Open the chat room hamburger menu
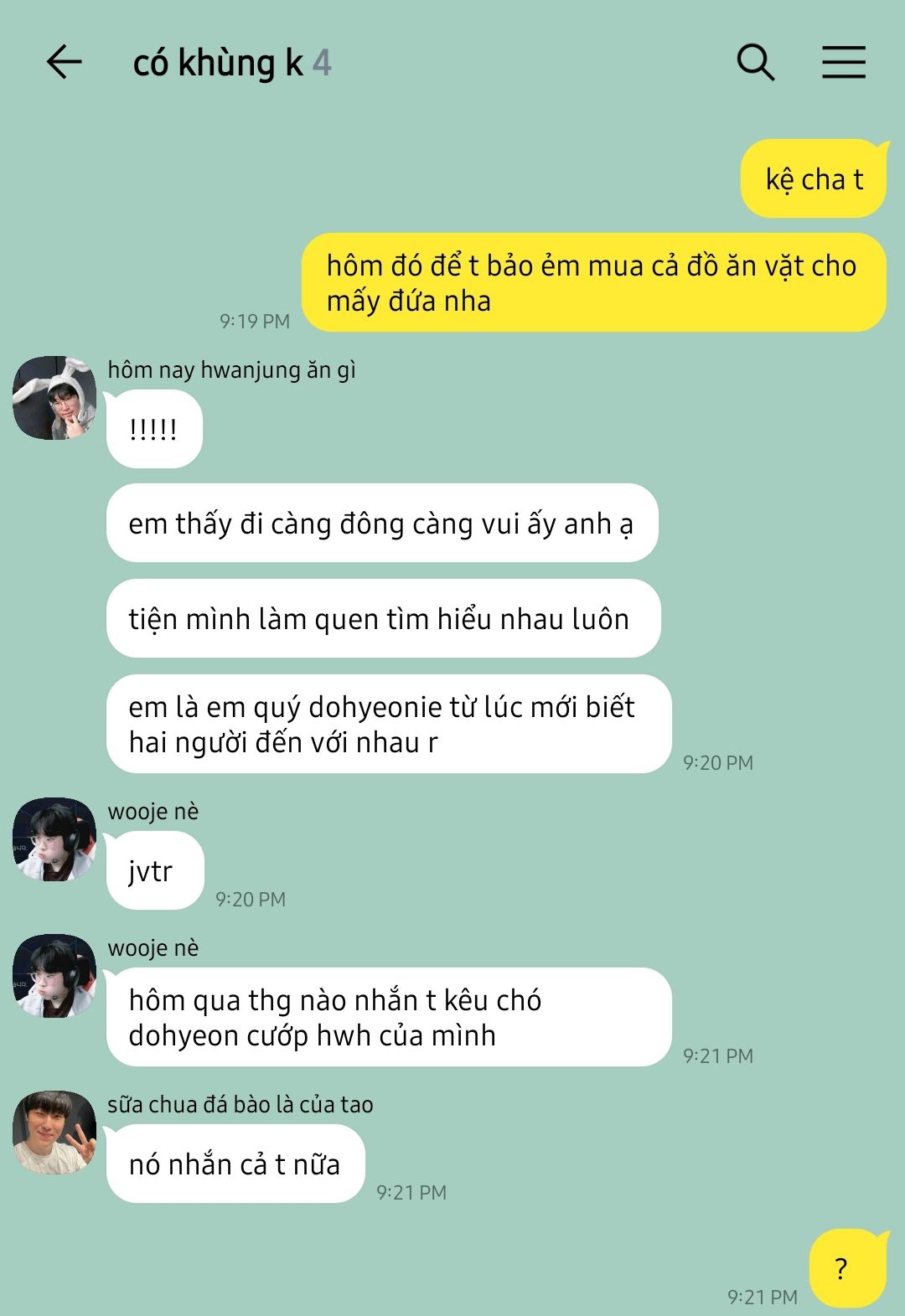Screen dimensions: 905x1316 pyautogui.click(x=843, y=62)
